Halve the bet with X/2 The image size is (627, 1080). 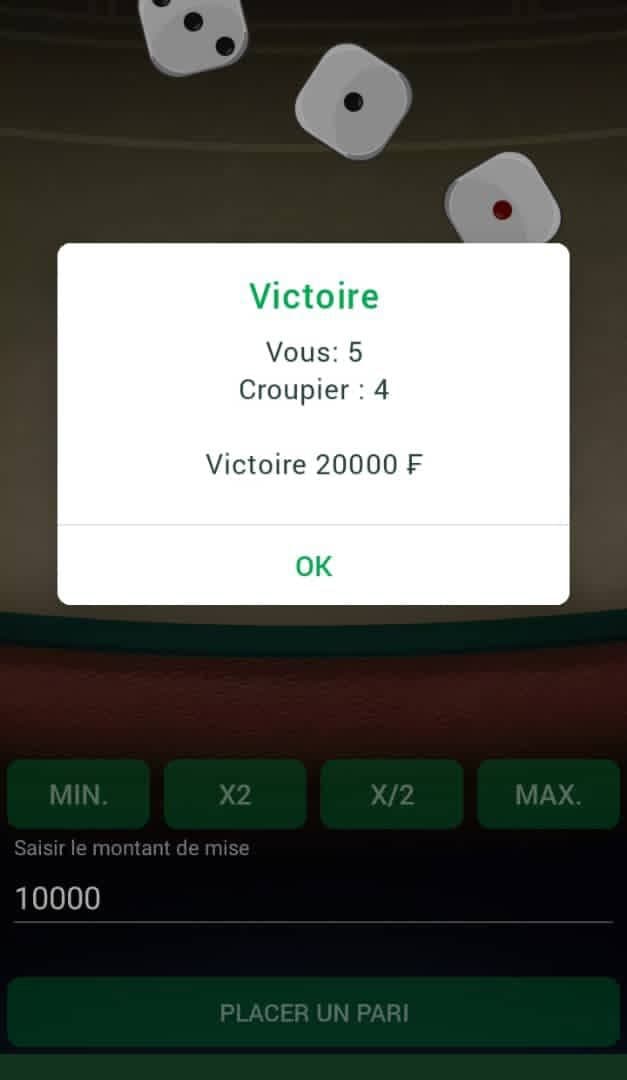tap(392, 795)
